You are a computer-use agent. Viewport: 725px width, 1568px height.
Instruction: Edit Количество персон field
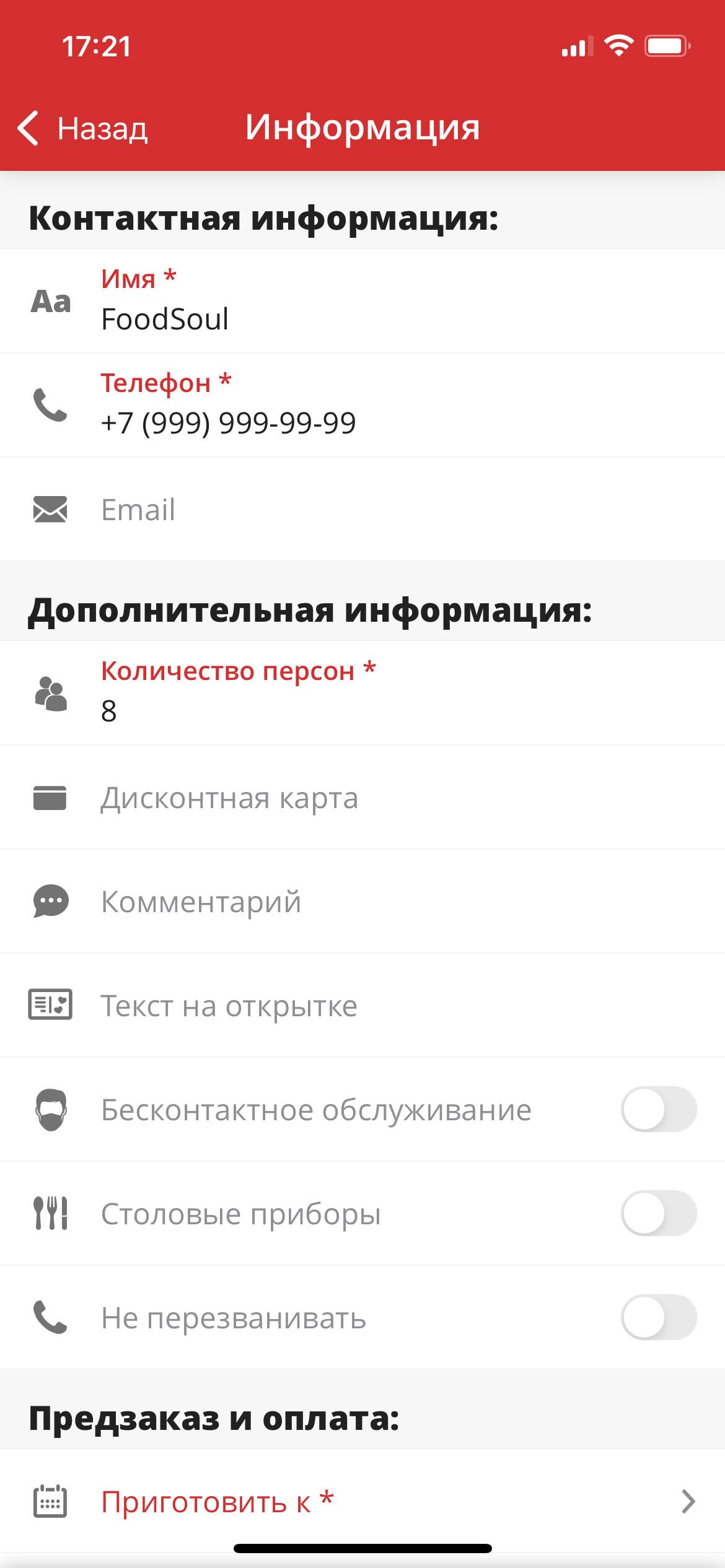tap(372, 710)
